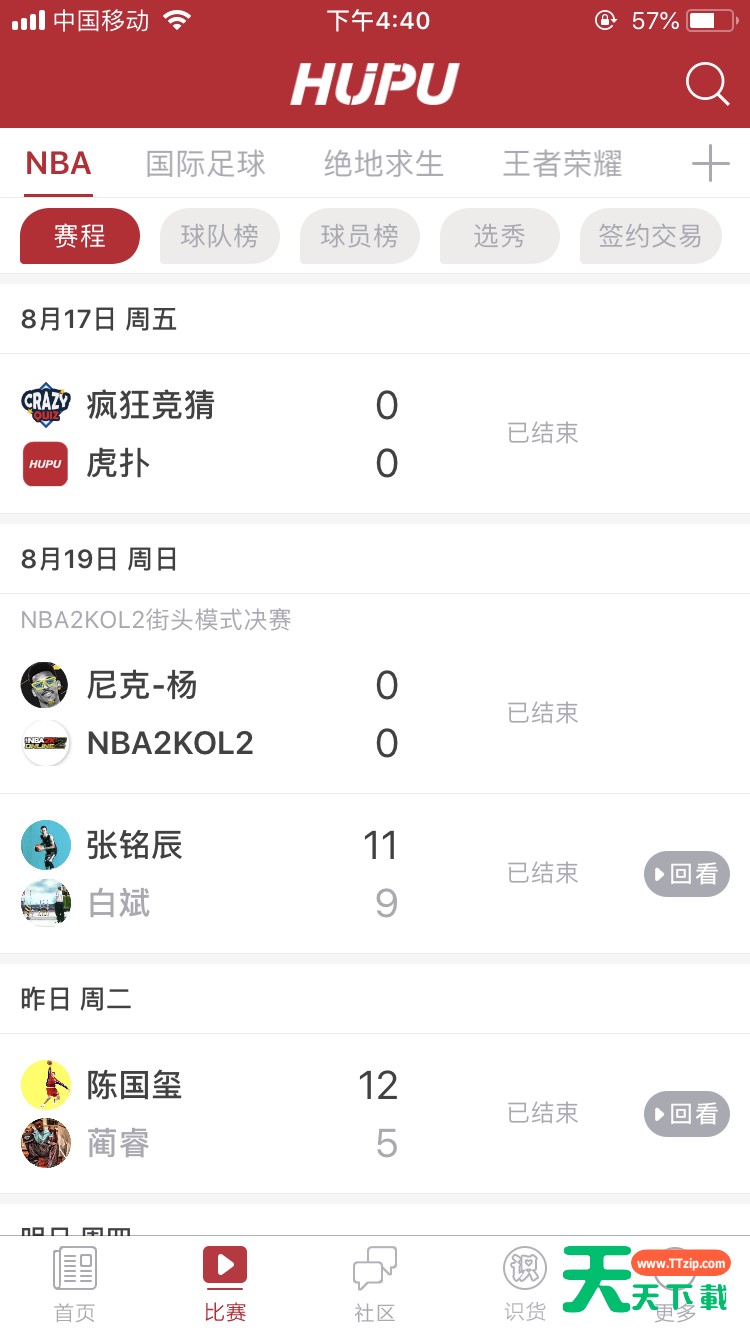Select the 王者荣耀 tab

562,163
